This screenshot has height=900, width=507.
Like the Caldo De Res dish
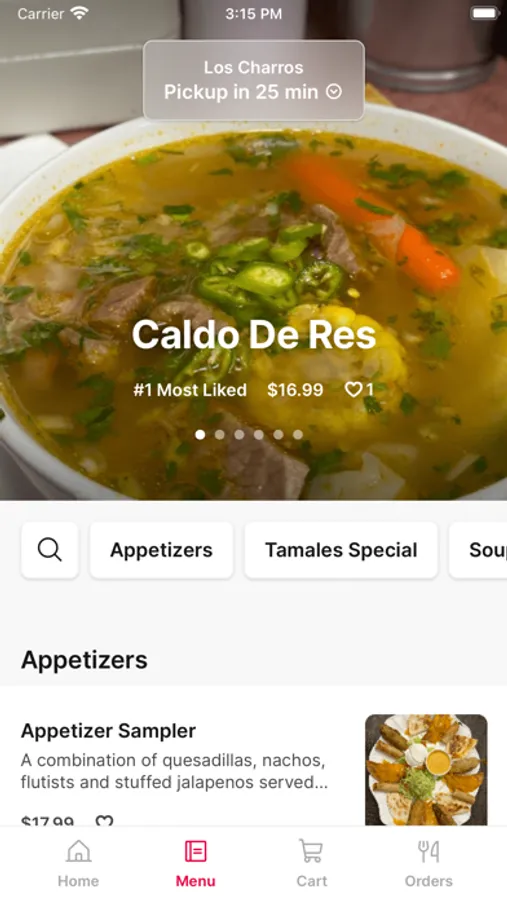[359, 390]
